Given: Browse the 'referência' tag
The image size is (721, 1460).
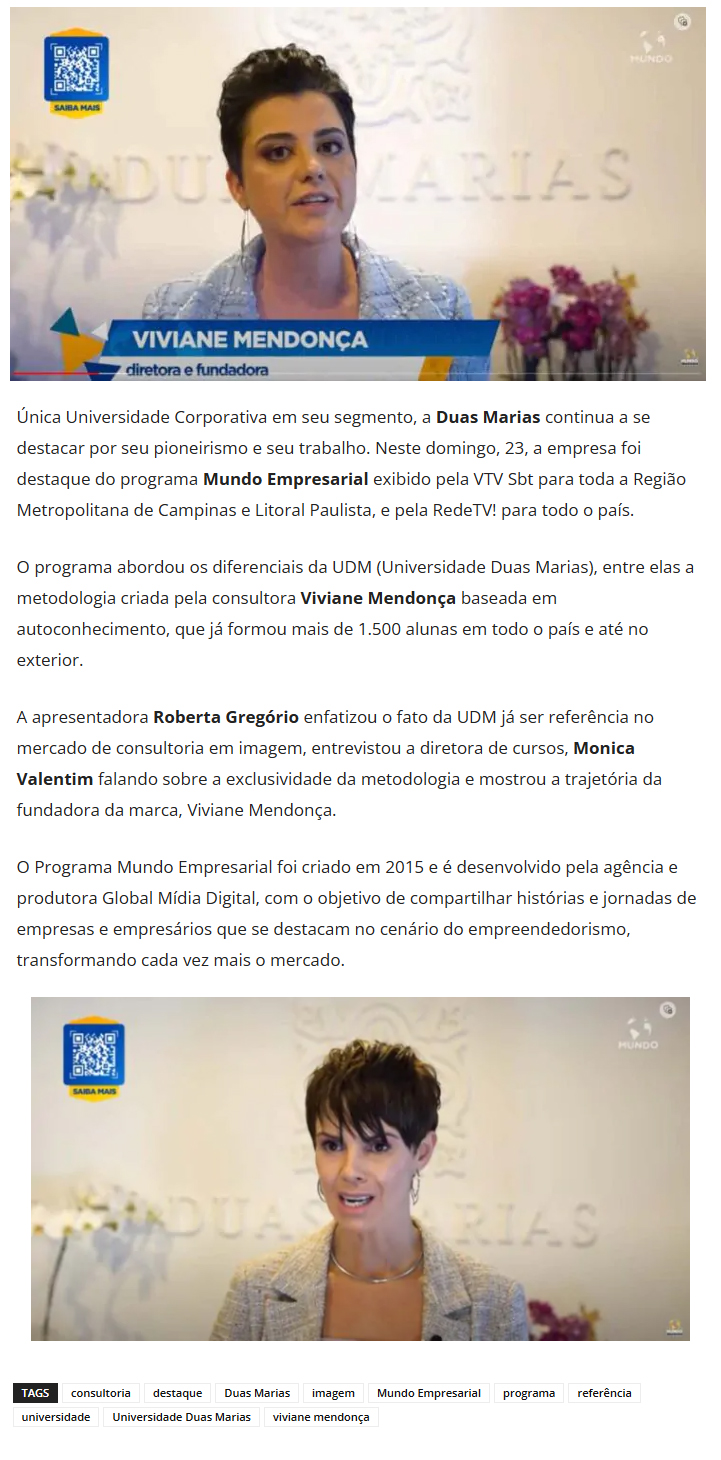Looking at the screenshot, I should click(x=604, y=1393).
